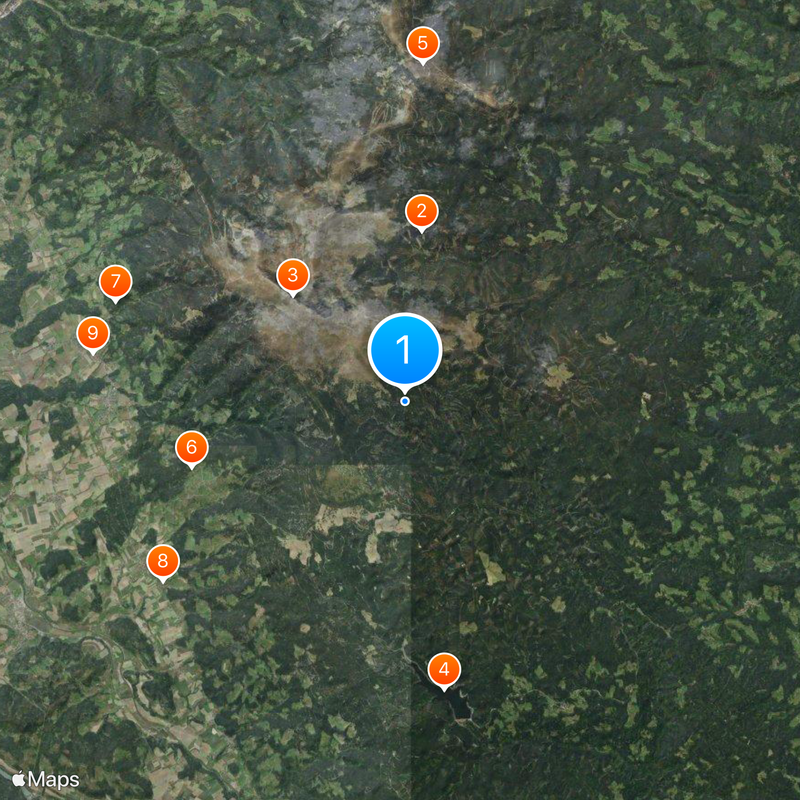This screenshot has height=800, width=800.
Task: Tap map pin number 2
Action: click(x=421, y=211)
